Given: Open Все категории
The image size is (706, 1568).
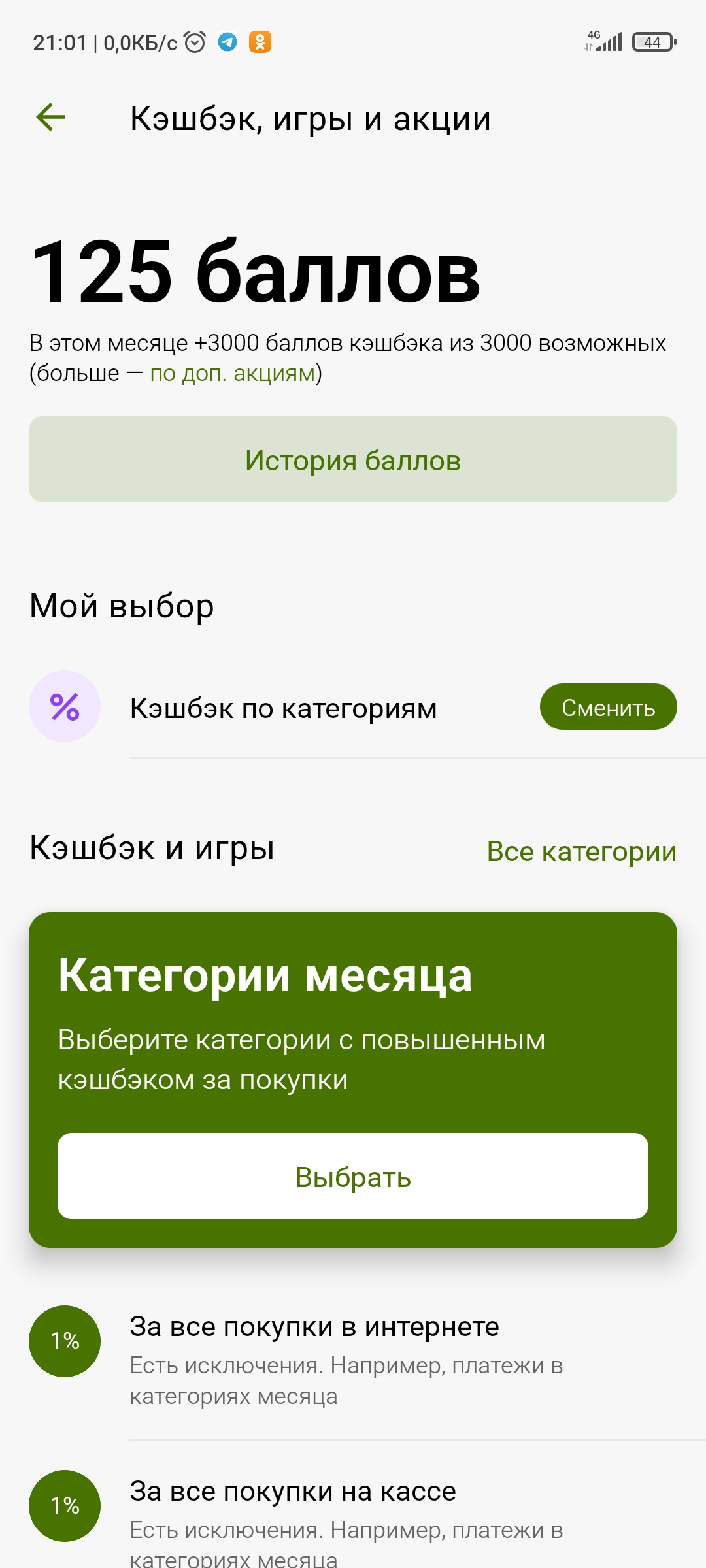Looking at the screenshot, I should [x=582, y=851].
